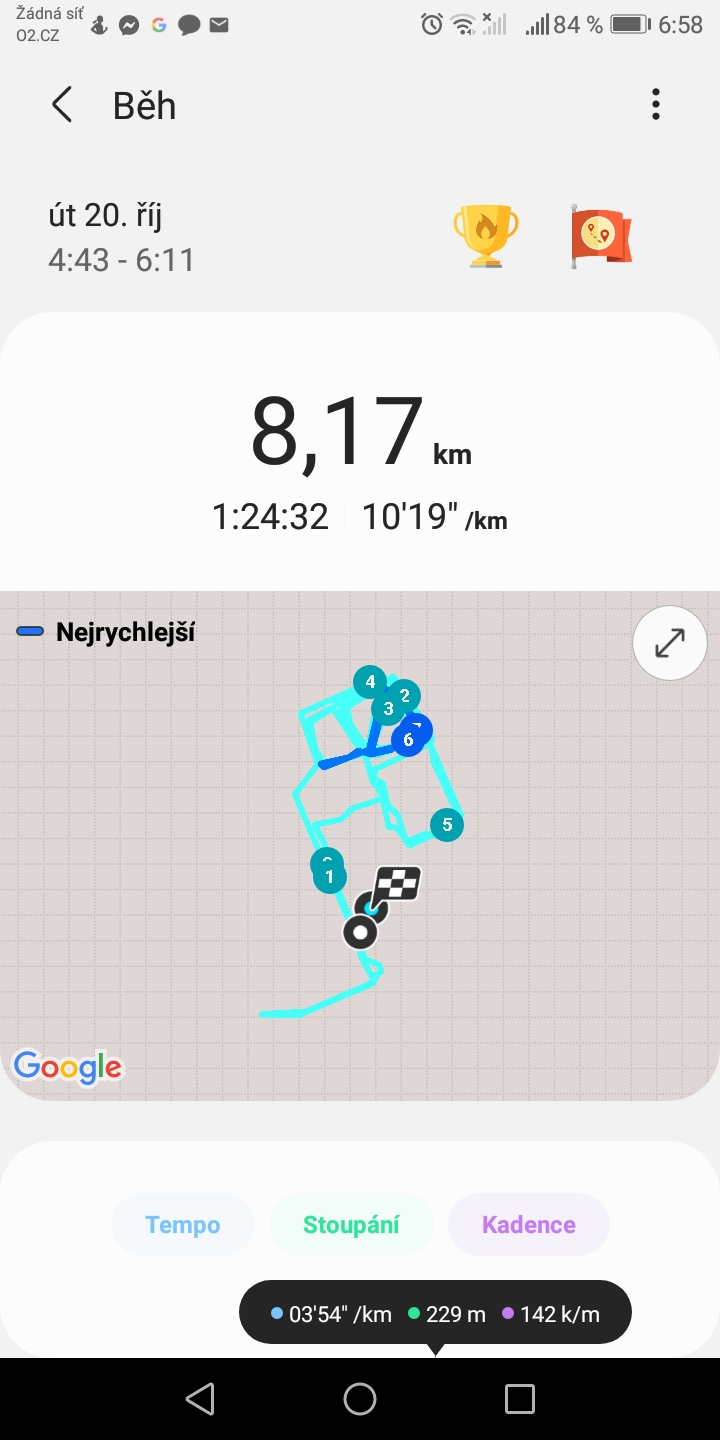720x1440 pixels.
Task: Open the route flag badge
Action: (600, 237)
